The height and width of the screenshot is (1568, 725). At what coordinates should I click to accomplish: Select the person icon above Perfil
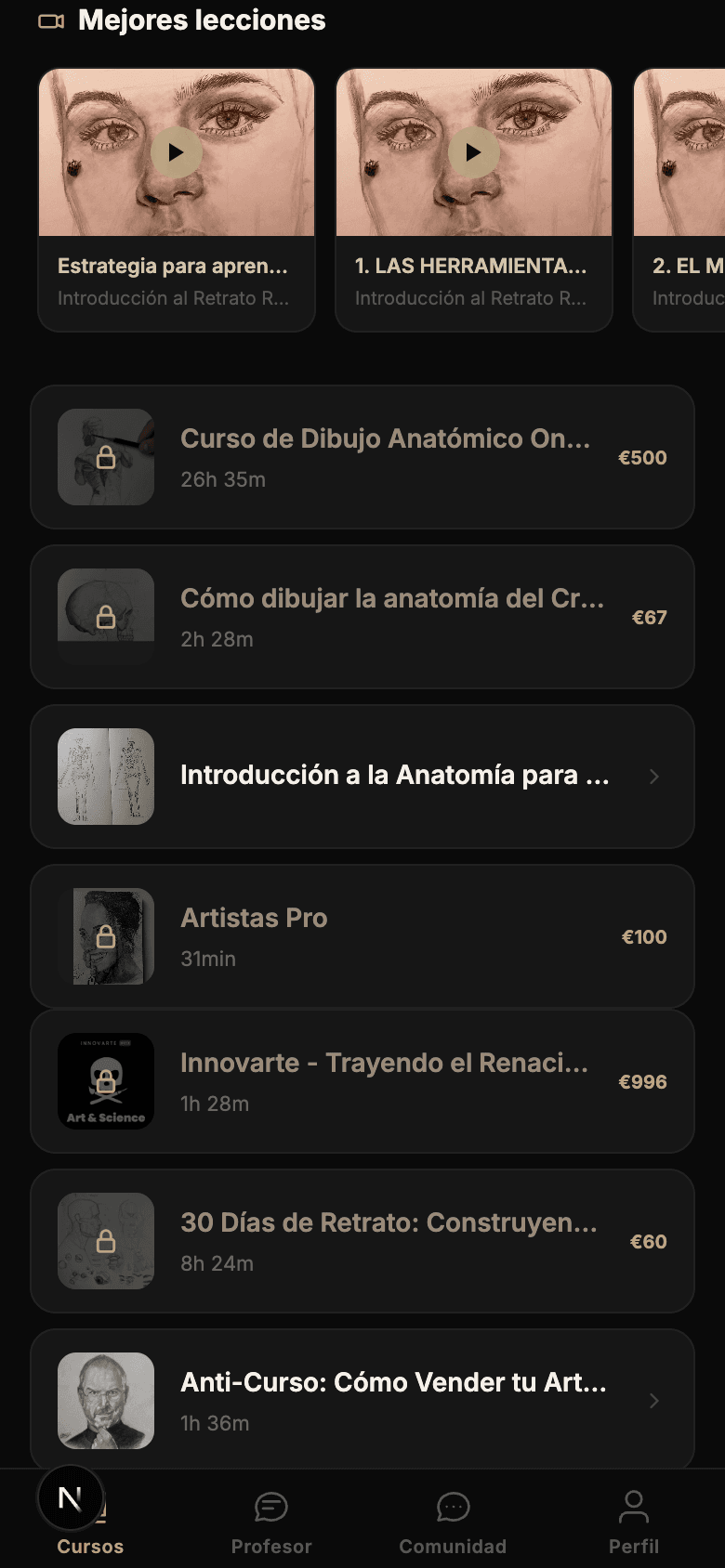(x=633, y=1507)
